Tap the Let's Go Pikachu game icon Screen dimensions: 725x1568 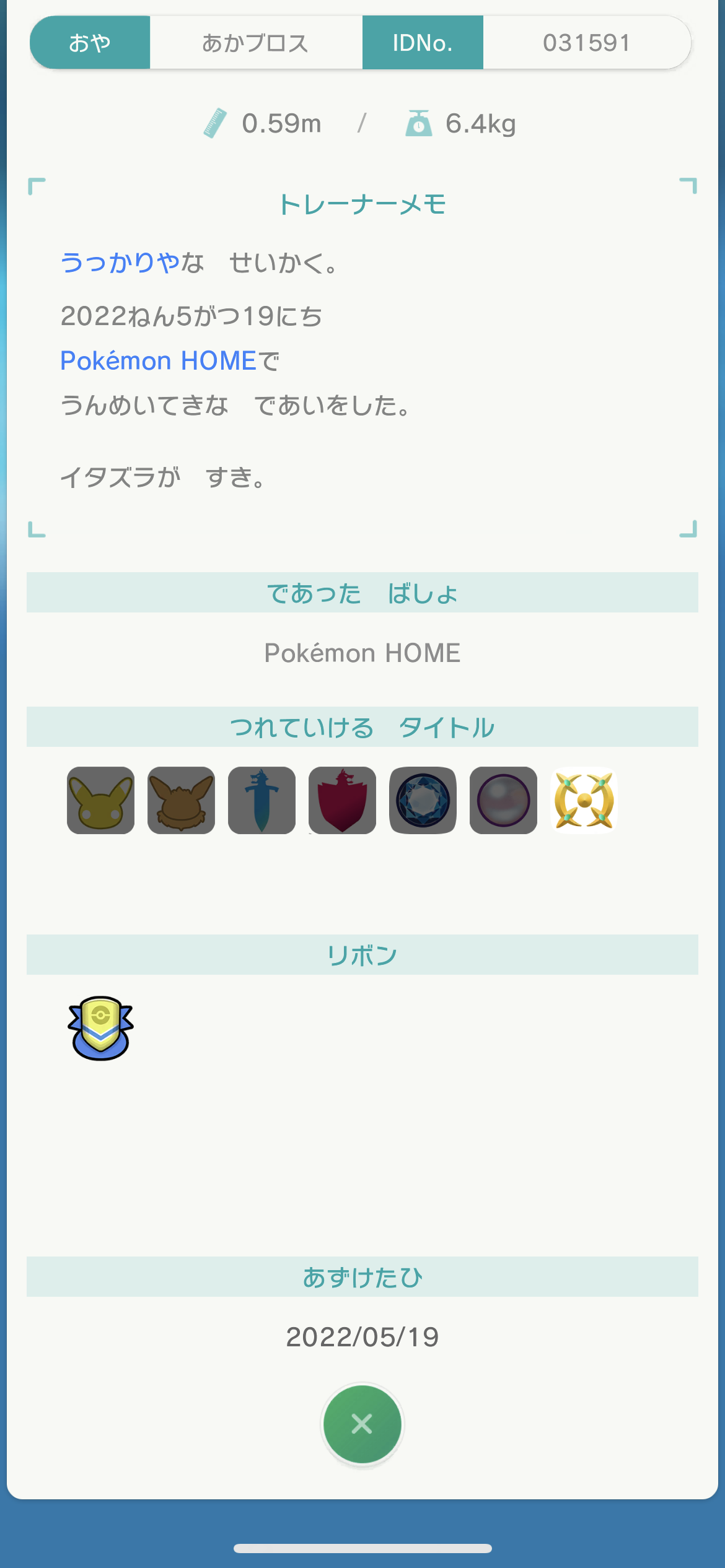tap(100, 800)
